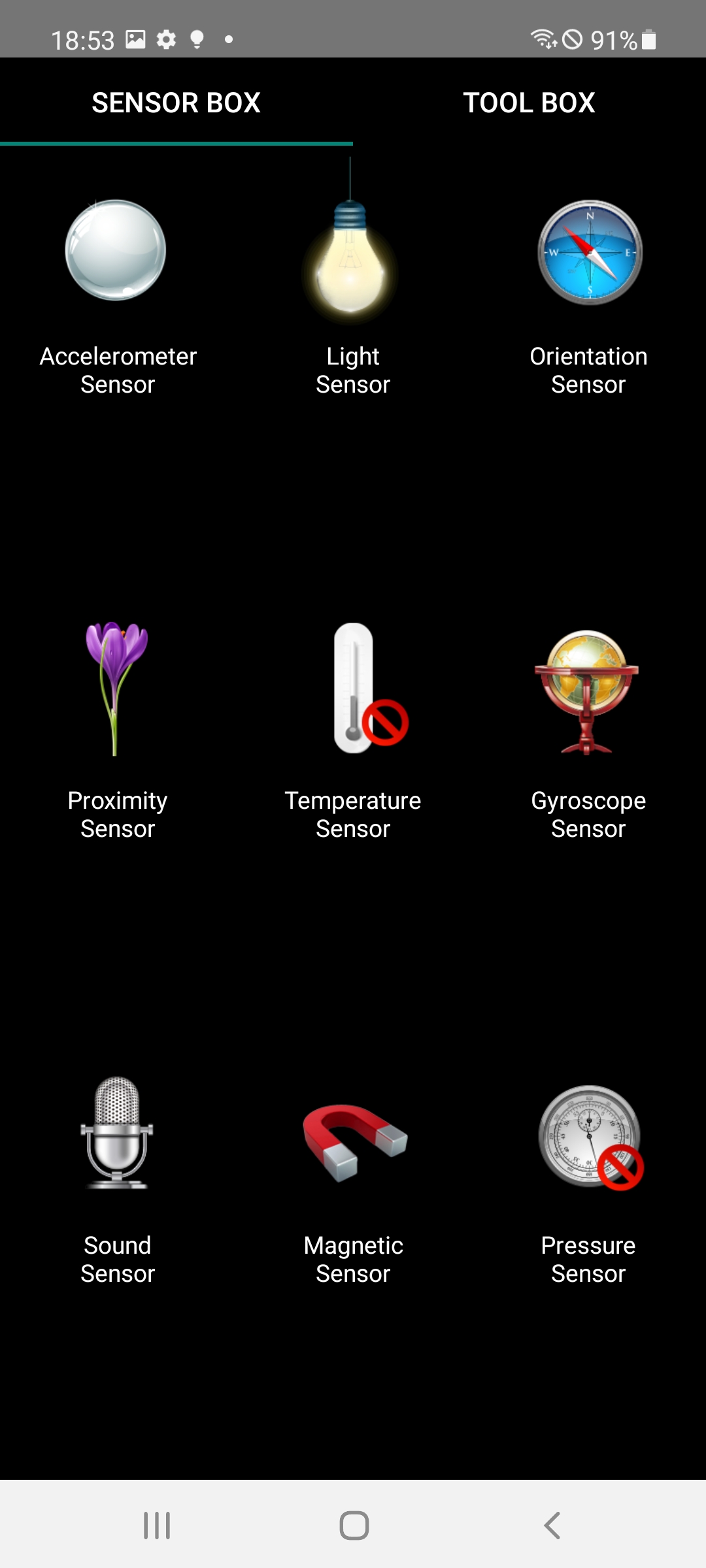Select the SENSOR BOX tab

176,102
